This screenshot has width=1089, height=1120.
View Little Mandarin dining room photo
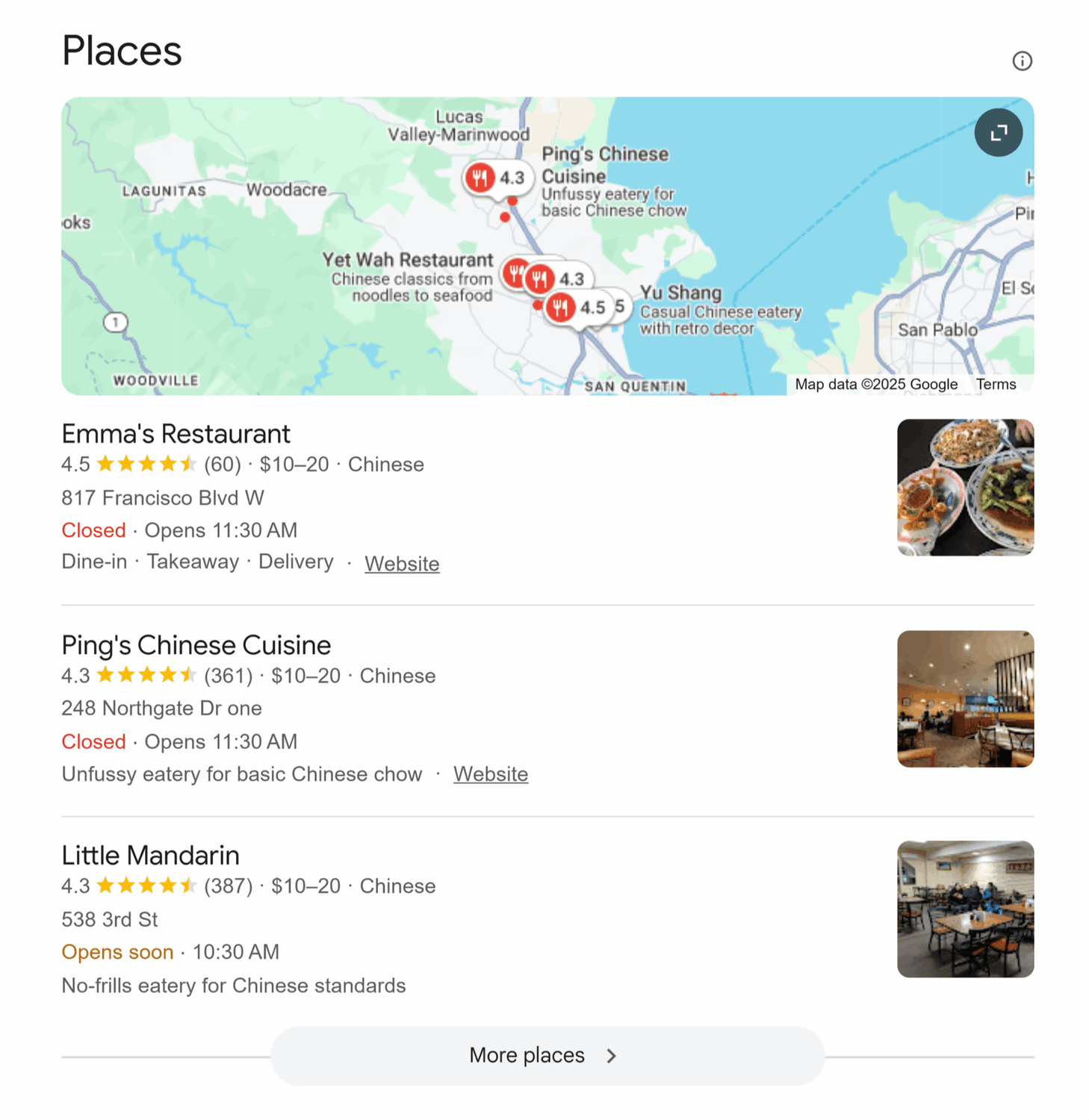pyautogui.click(x=965, y=909)
